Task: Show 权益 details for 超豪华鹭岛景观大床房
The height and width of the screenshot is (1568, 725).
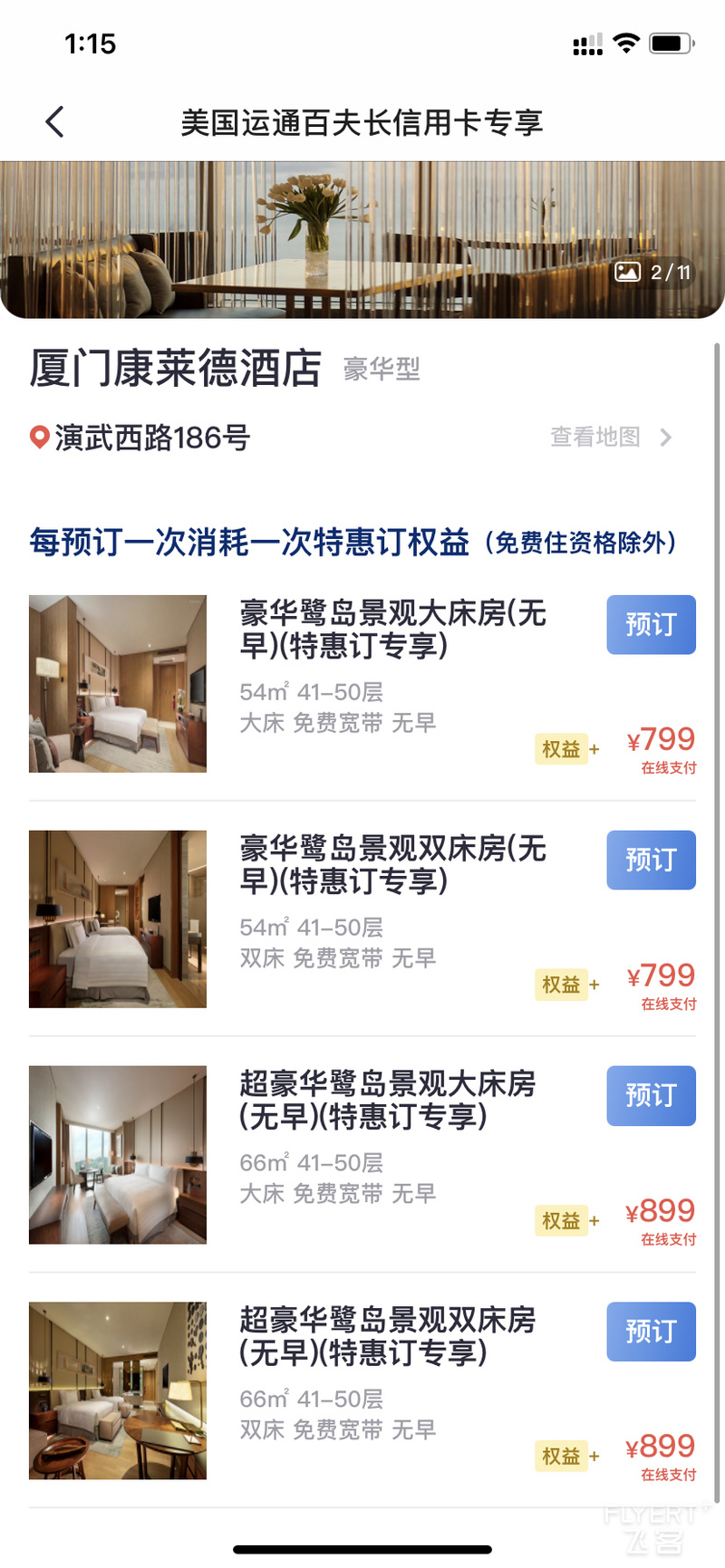Action: tap(567, 1221)
